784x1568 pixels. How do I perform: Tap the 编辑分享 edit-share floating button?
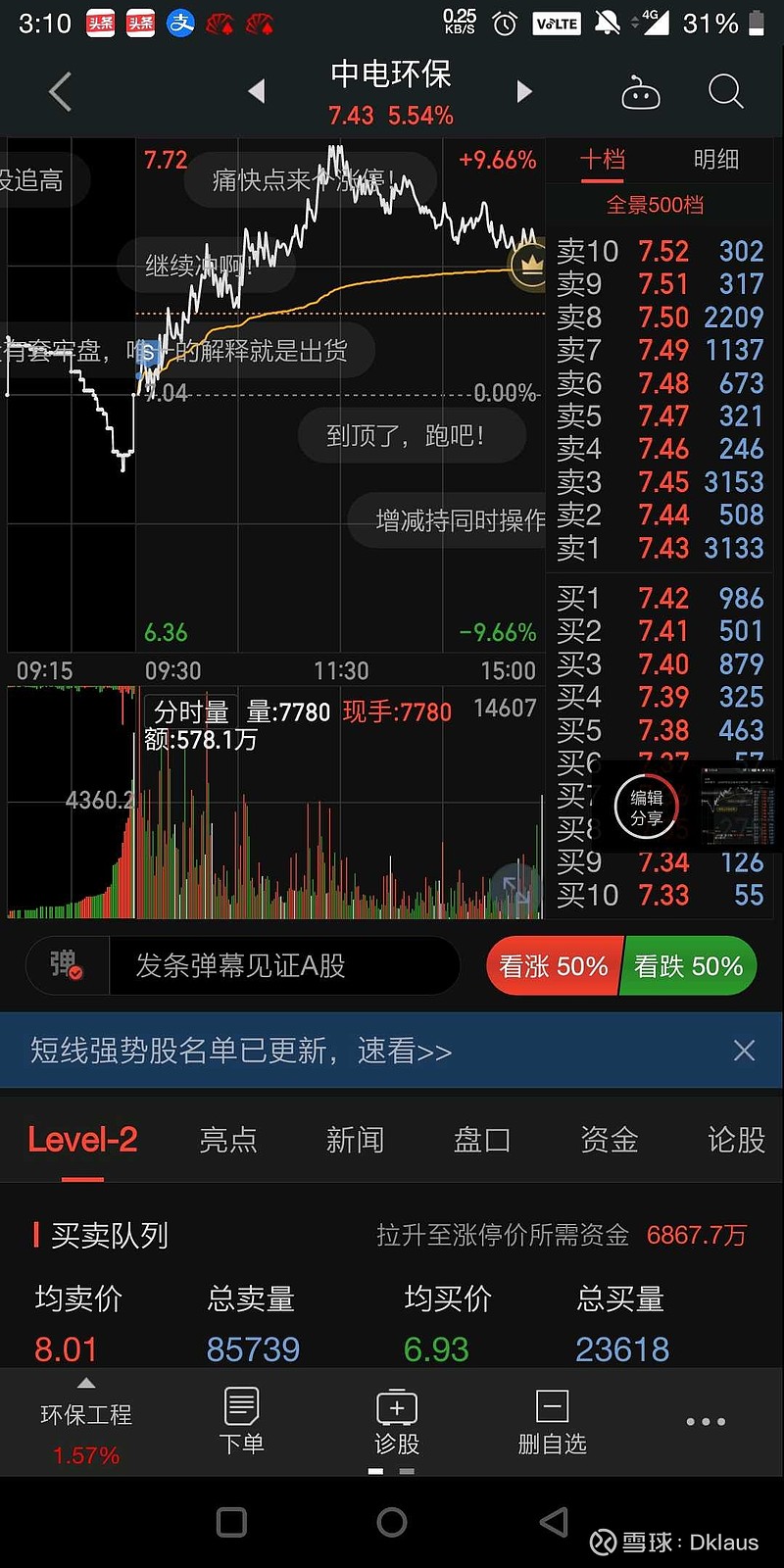[x=645, y=807]
